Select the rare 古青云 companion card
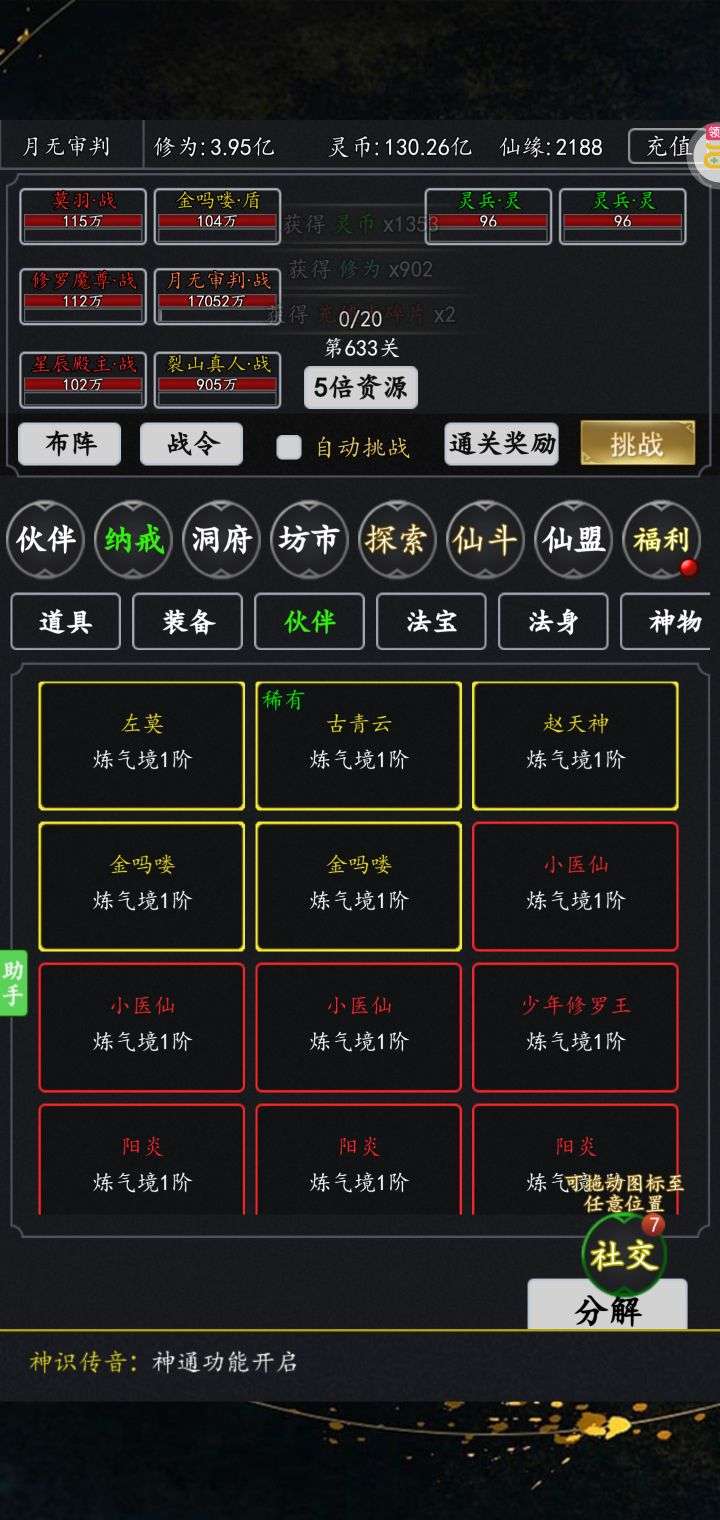This screenshot has width=720, height=1520. (x=359, y=745)
